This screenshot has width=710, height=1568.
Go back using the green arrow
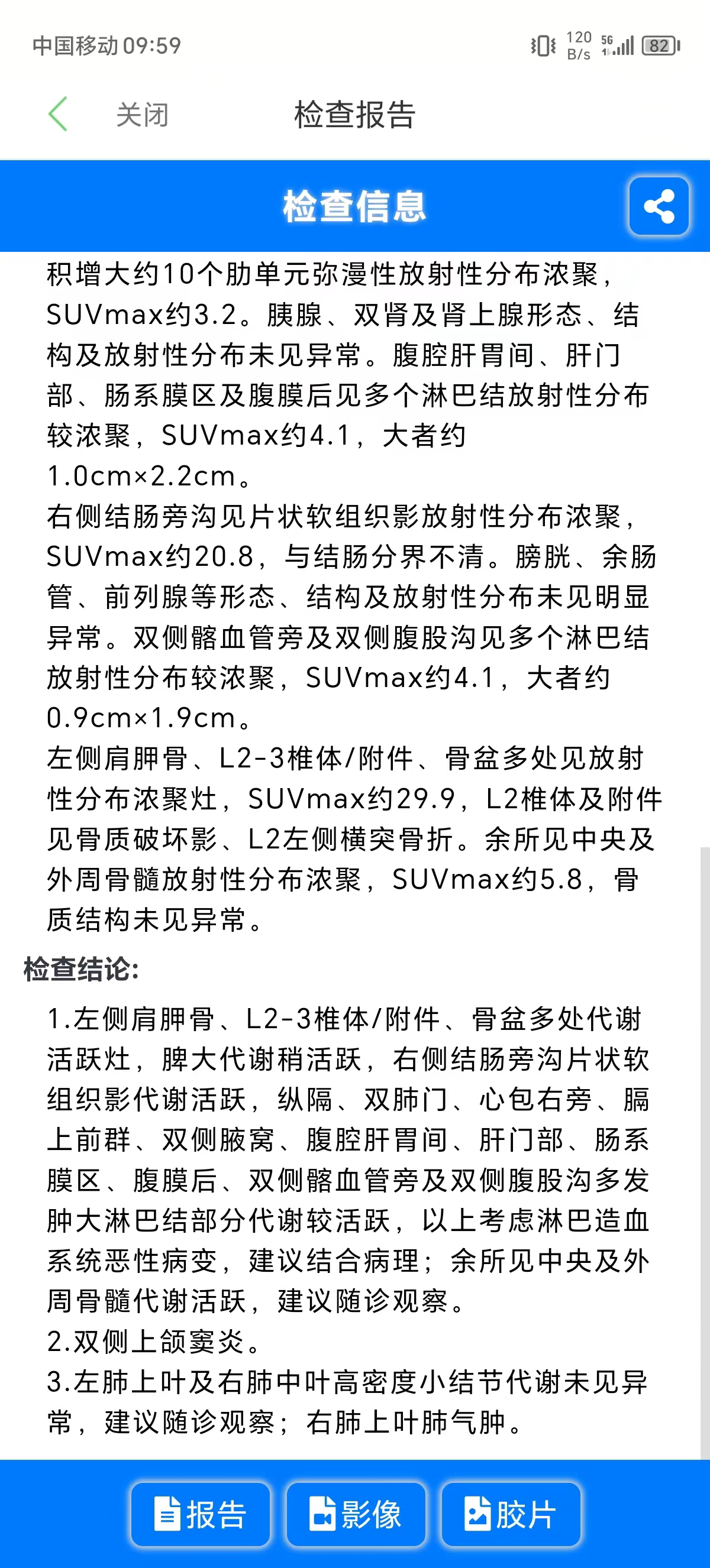tap(58, 114)
